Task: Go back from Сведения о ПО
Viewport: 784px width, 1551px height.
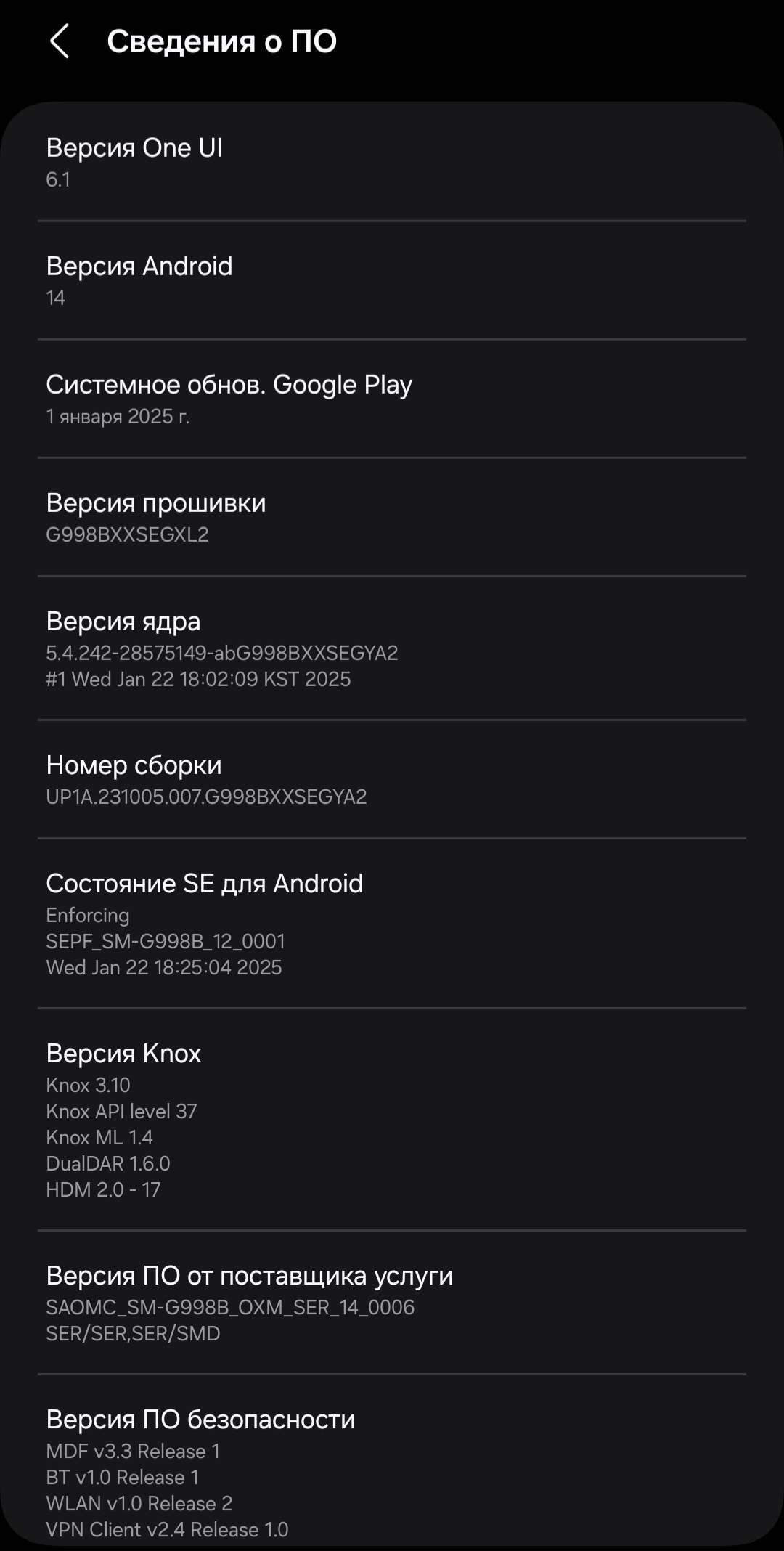Action: click(60, 41)
